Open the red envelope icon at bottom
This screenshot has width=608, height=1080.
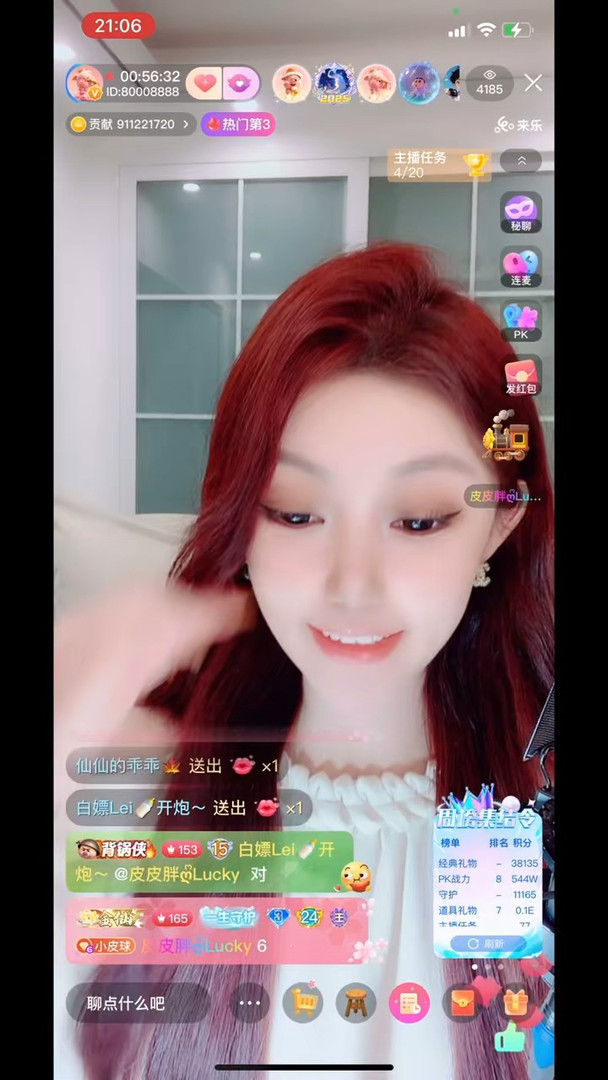point(463,1003)
